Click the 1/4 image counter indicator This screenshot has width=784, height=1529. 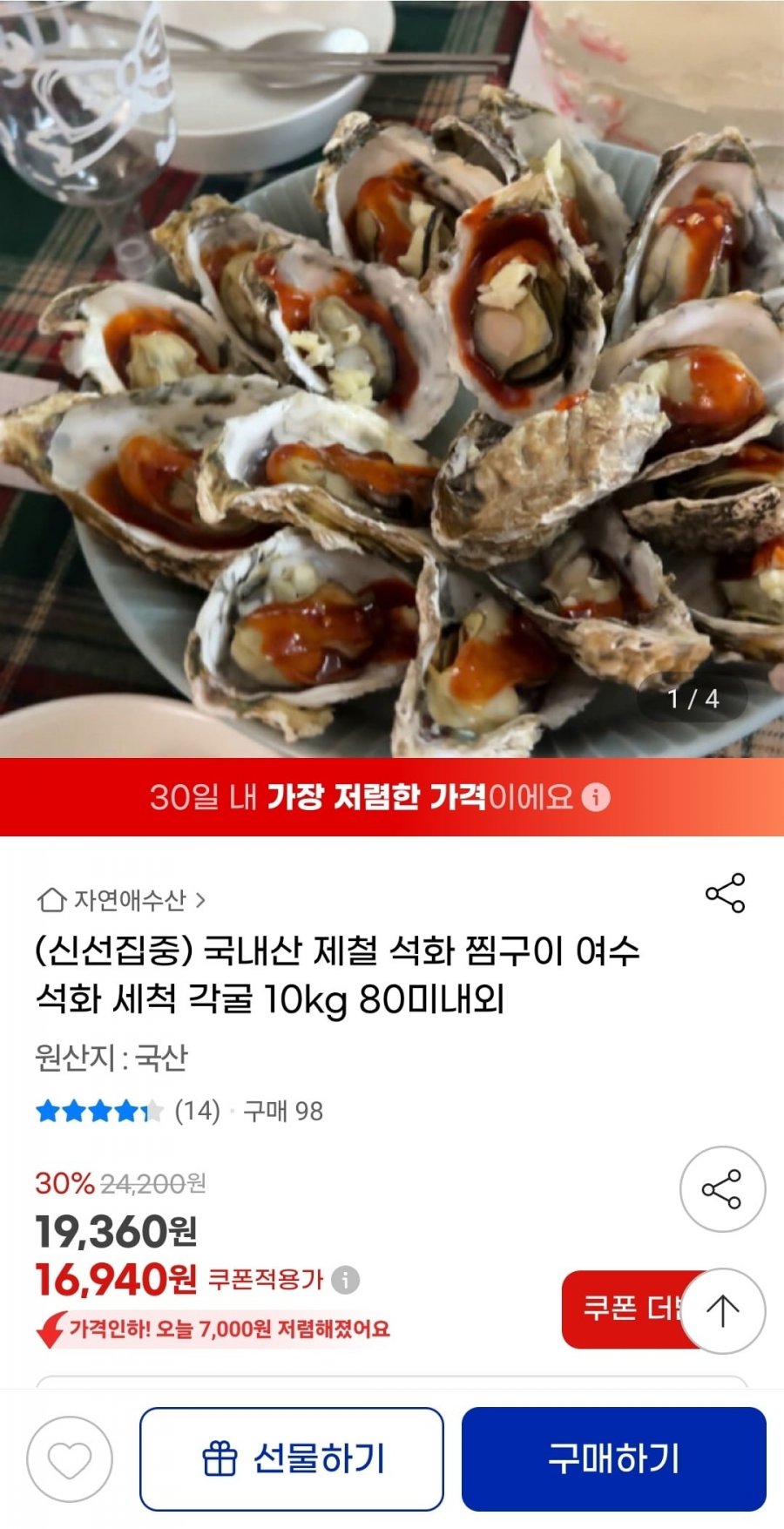click(x=693, y=700)
